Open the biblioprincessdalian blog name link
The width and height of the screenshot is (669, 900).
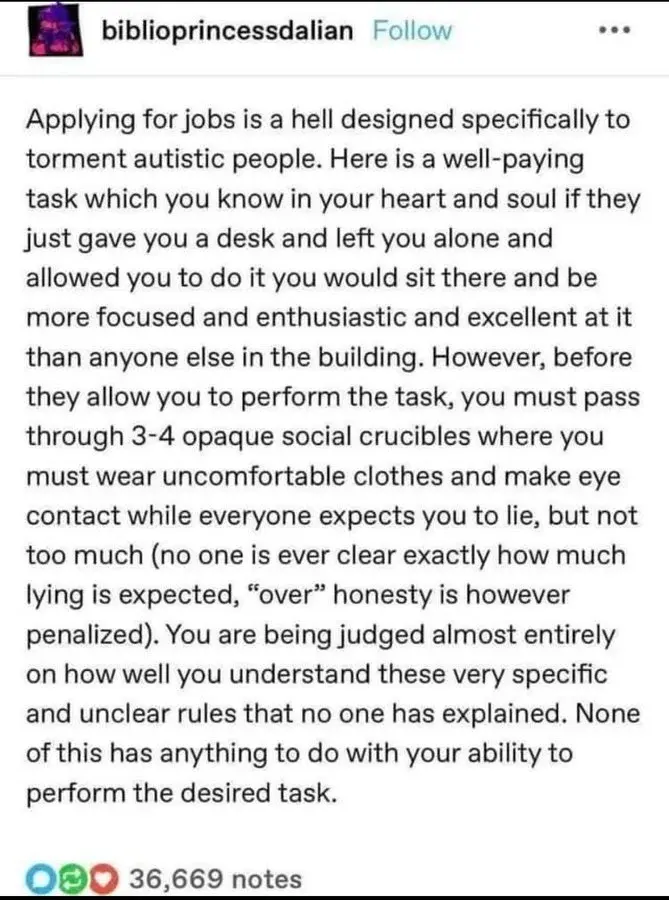(x=228, y=31)
